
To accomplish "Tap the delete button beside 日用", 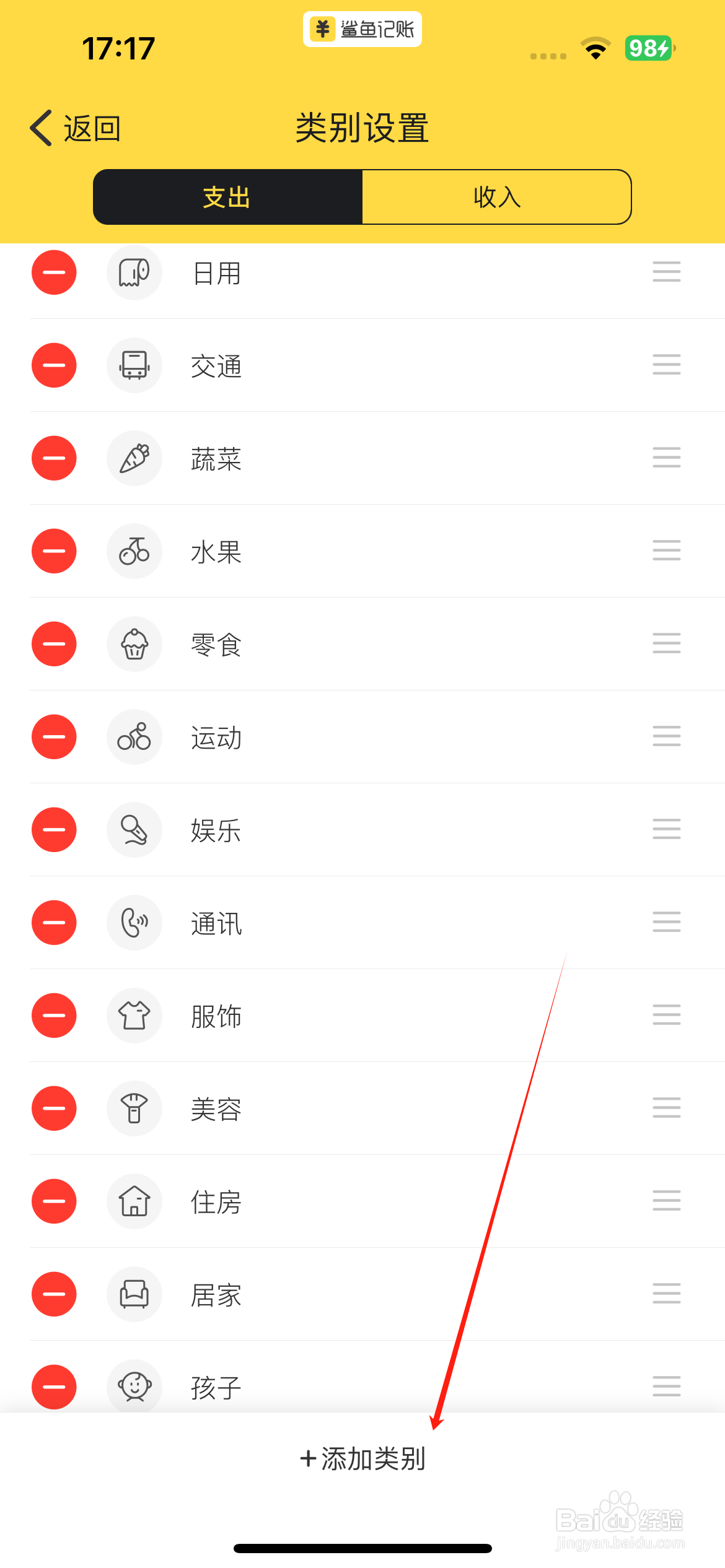I will click(54, 272).
